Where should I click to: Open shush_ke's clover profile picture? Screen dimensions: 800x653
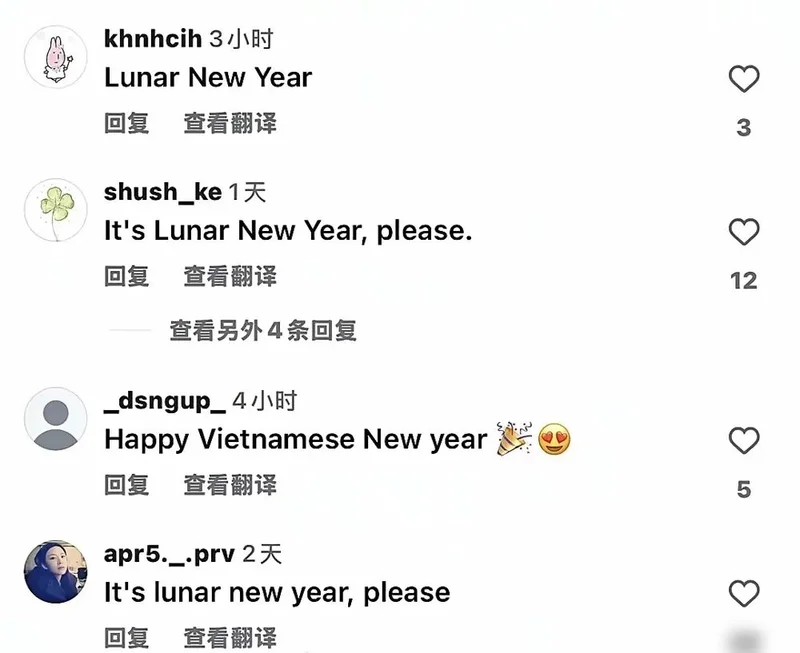pos(55,210)
